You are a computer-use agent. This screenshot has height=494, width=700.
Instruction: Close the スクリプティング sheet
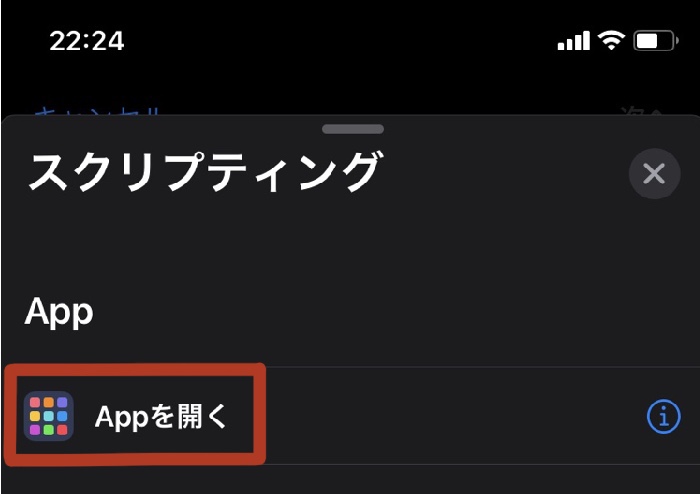[654, 174]
